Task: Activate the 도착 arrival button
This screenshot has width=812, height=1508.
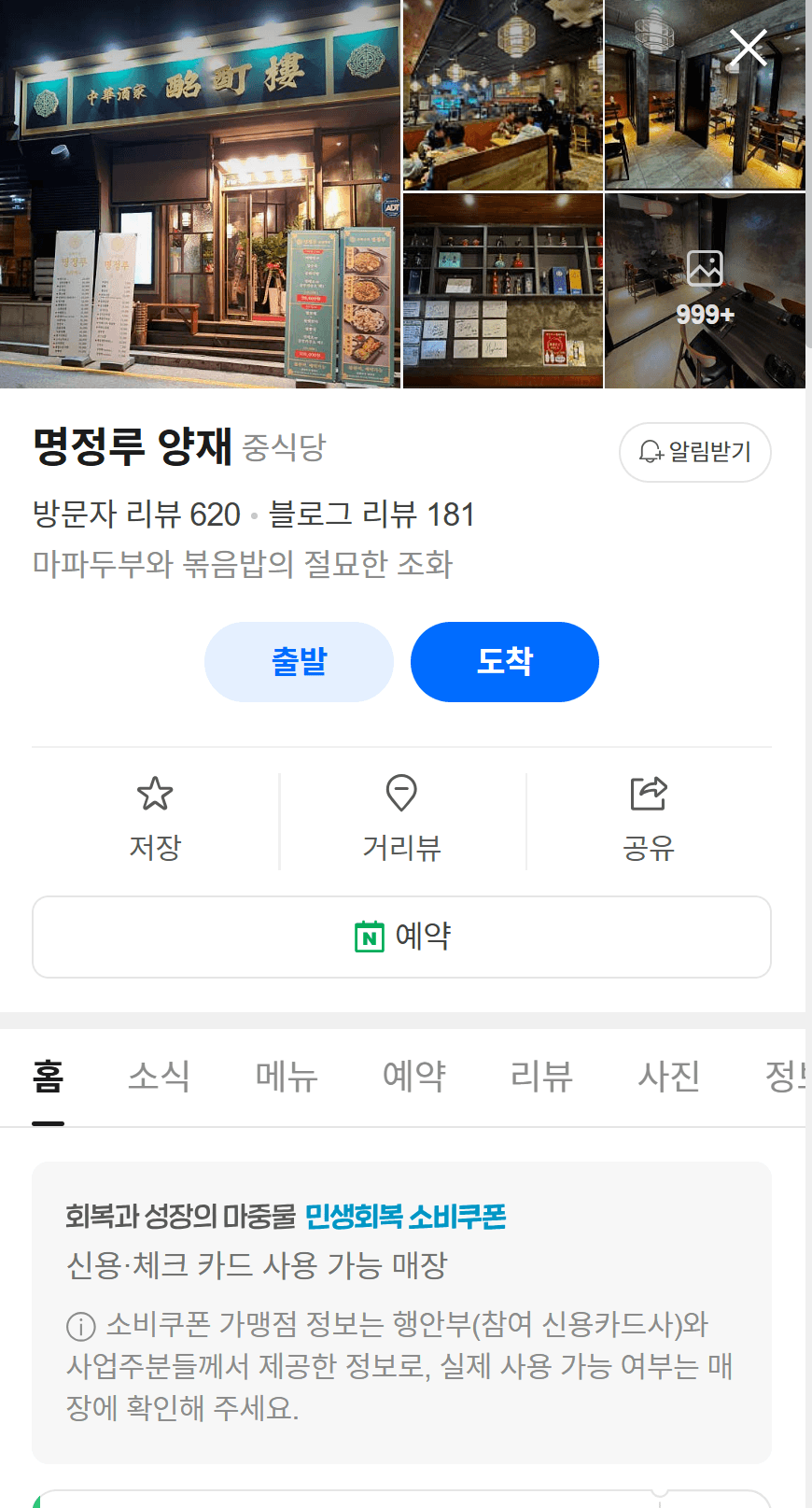Action: click(x=504, y=661)
